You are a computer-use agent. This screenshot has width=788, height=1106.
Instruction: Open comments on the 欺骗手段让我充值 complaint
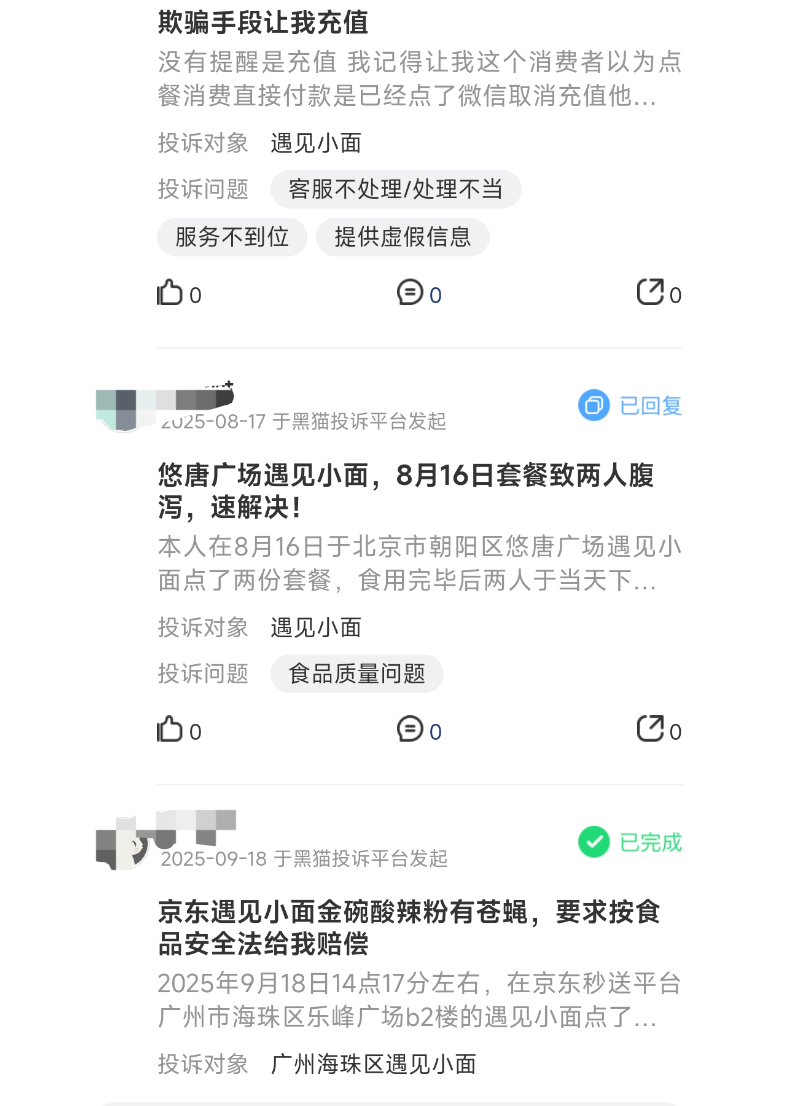click(x=411, y=292)
